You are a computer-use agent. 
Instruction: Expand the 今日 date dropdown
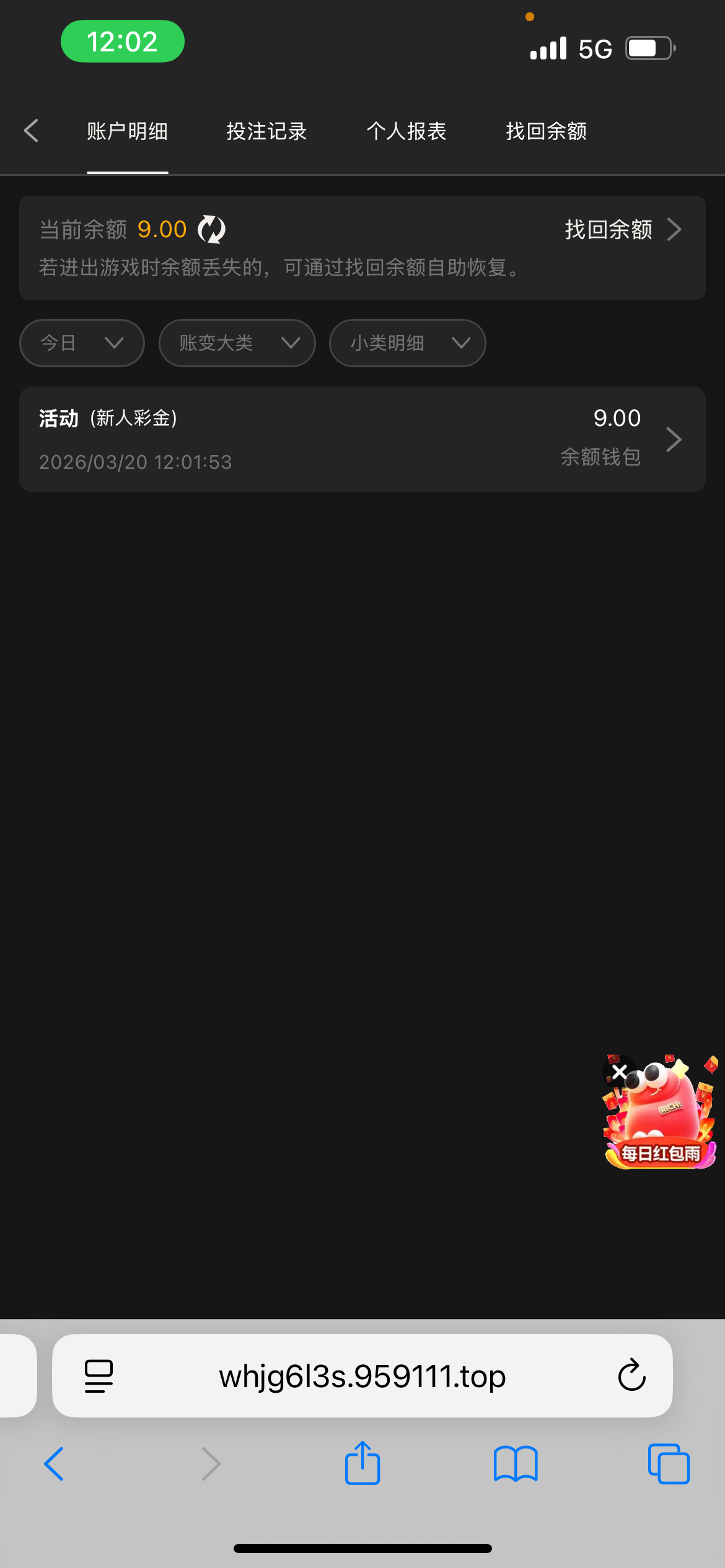tap(82, 343)
